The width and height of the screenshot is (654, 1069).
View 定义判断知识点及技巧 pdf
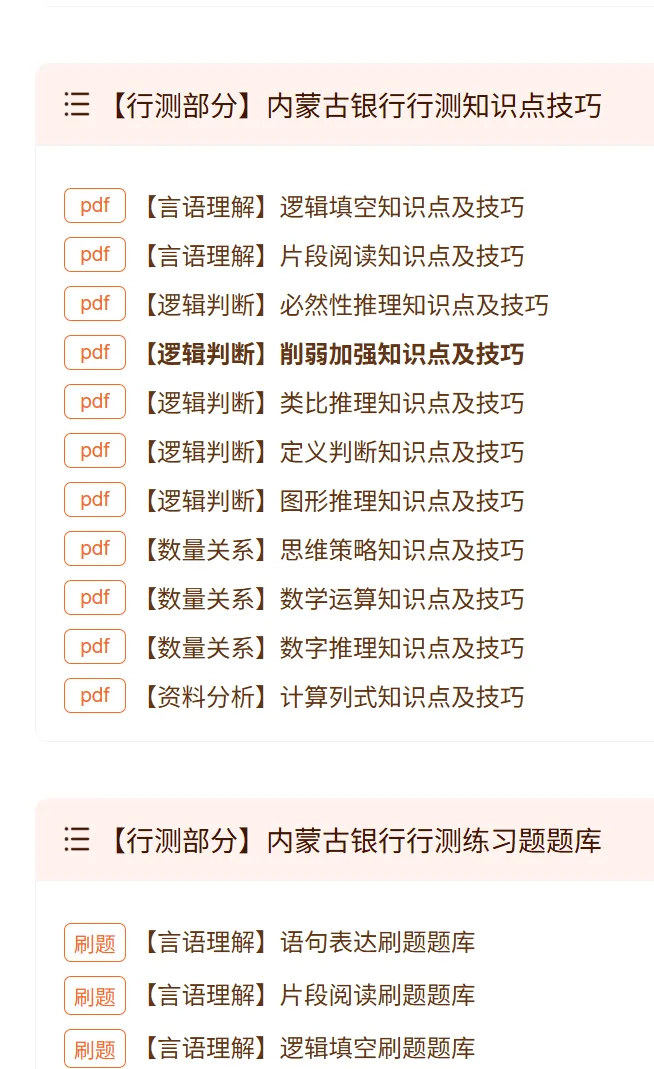[333, 452]
